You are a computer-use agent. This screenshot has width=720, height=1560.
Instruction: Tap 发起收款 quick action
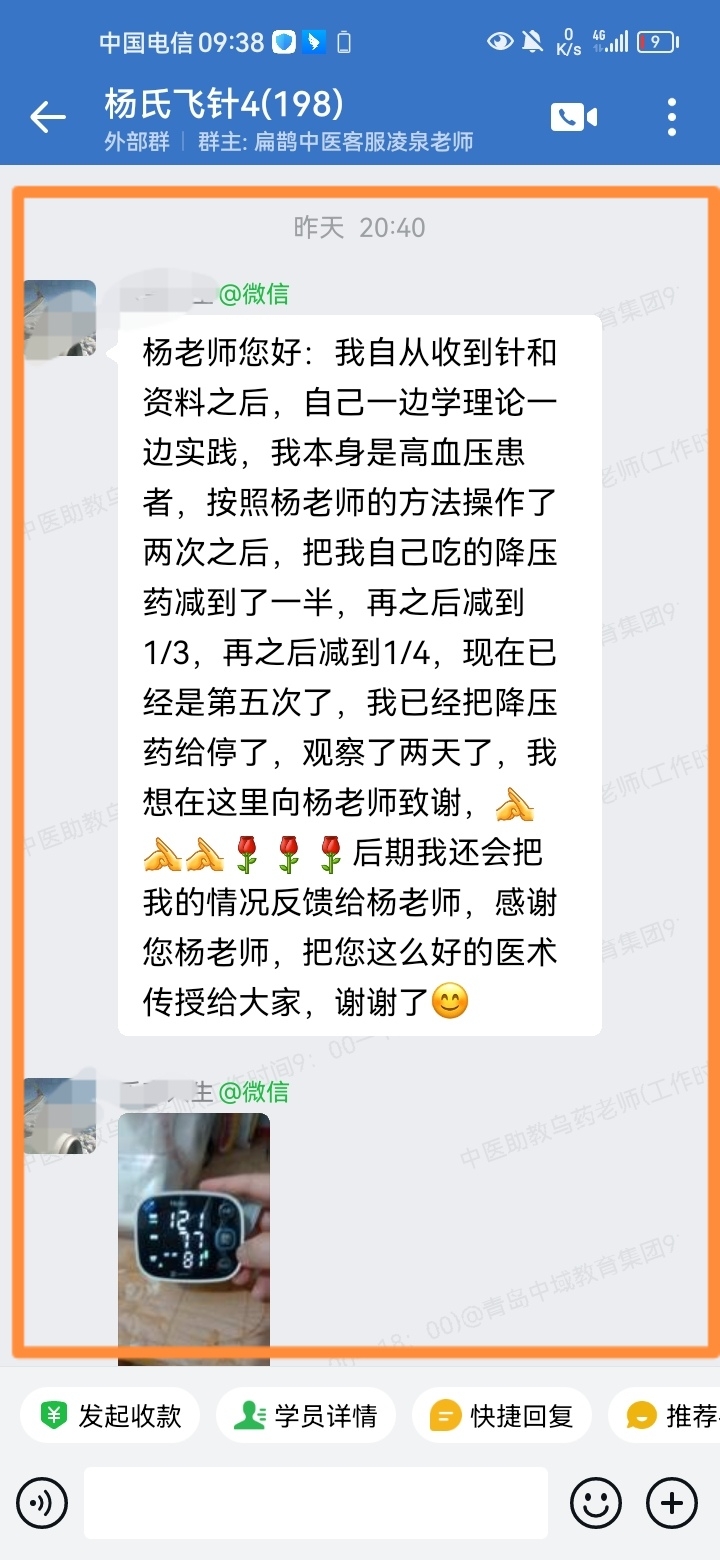point(110,1415)
